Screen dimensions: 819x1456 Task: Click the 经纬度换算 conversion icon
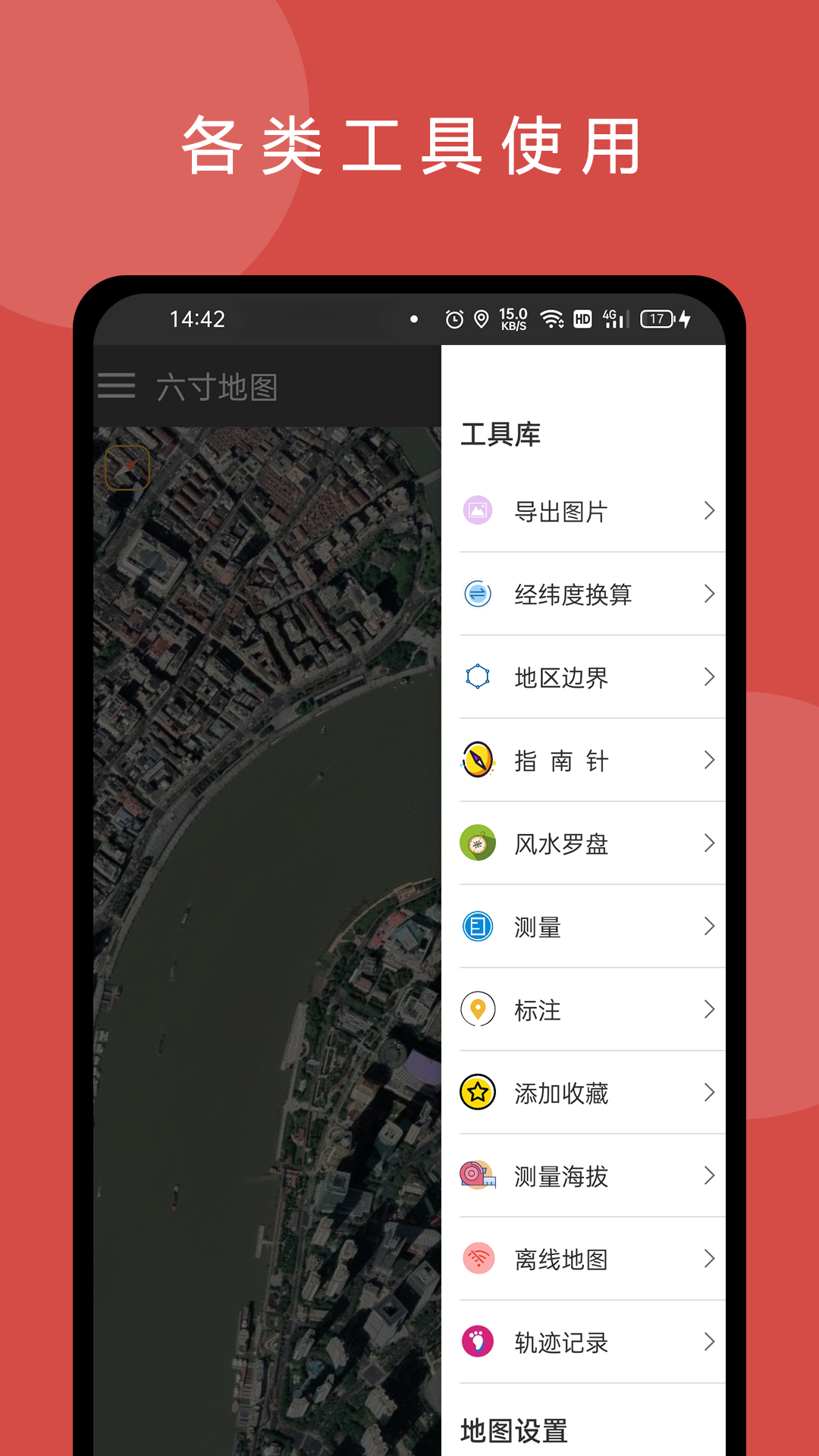pos(477,595)
